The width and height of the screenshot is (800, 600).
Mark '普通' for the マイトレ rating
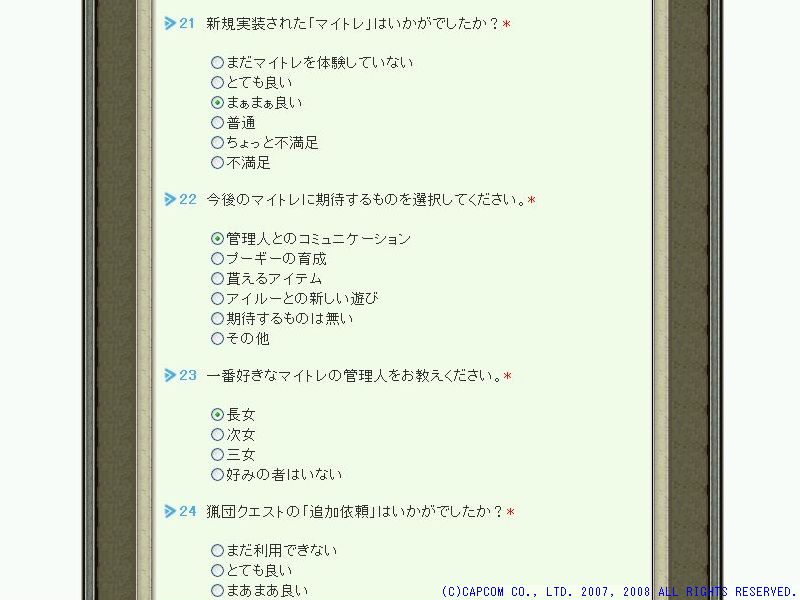click(217, 122)
